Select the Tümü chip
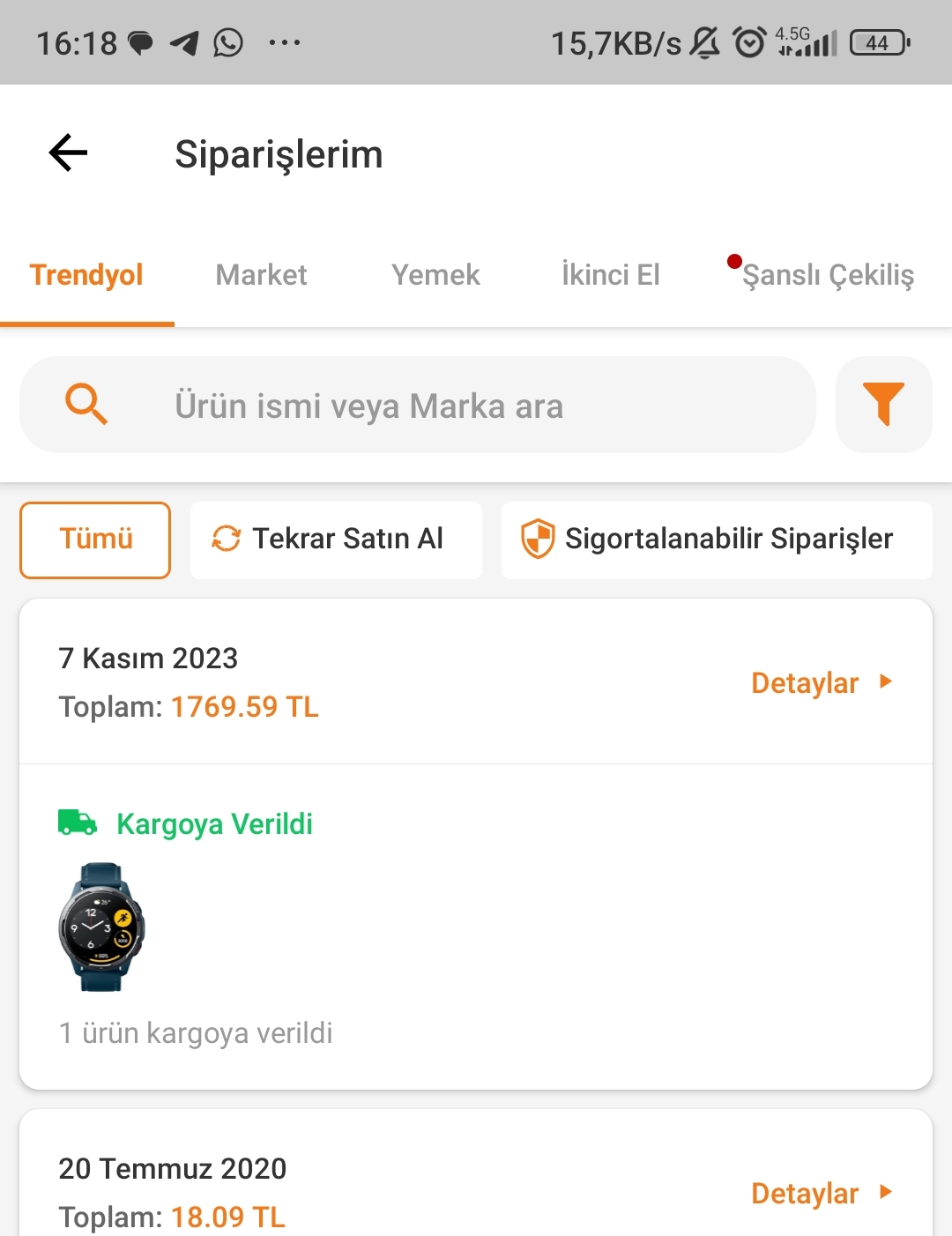 coord(95,540)
